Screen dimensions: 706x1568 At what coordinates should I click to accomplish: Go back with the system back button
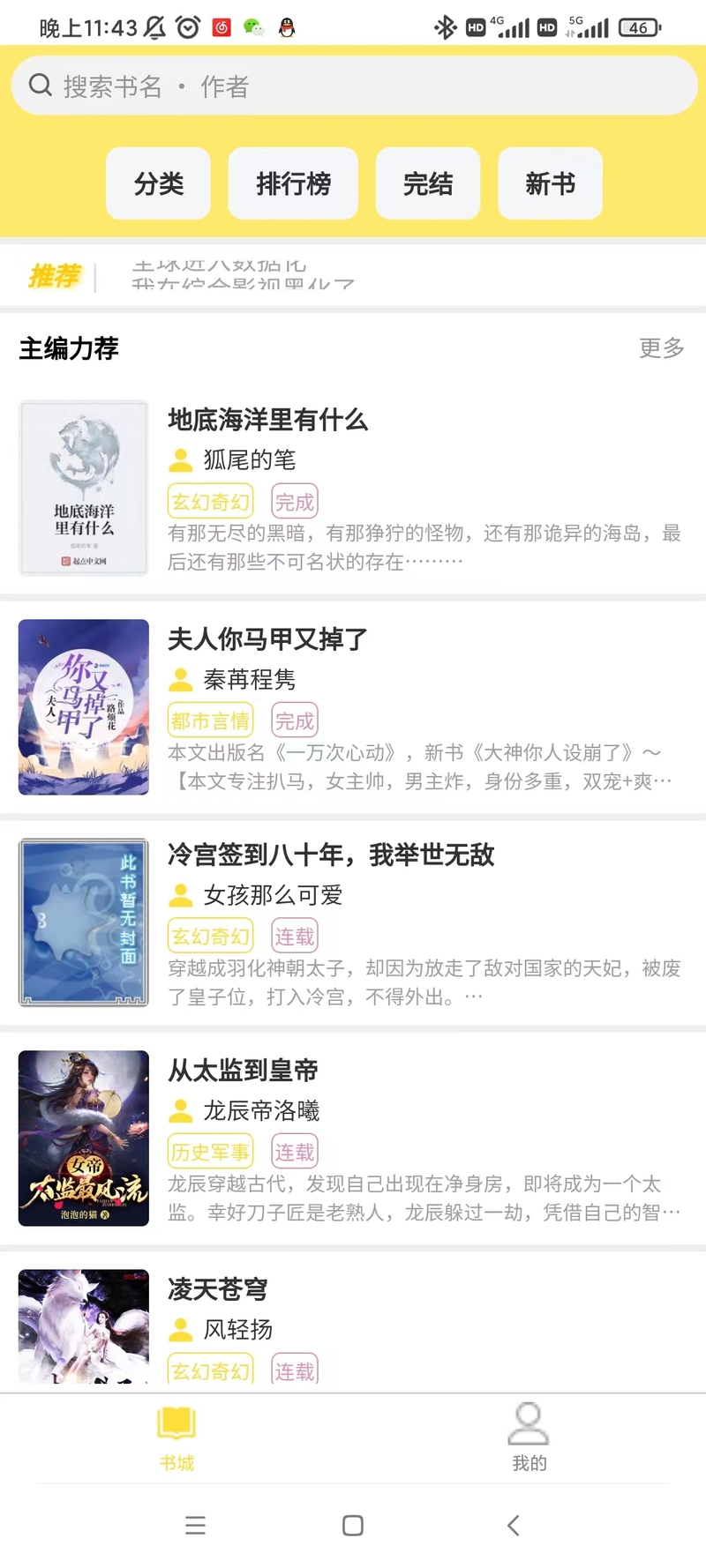[x=514, y=1526]
